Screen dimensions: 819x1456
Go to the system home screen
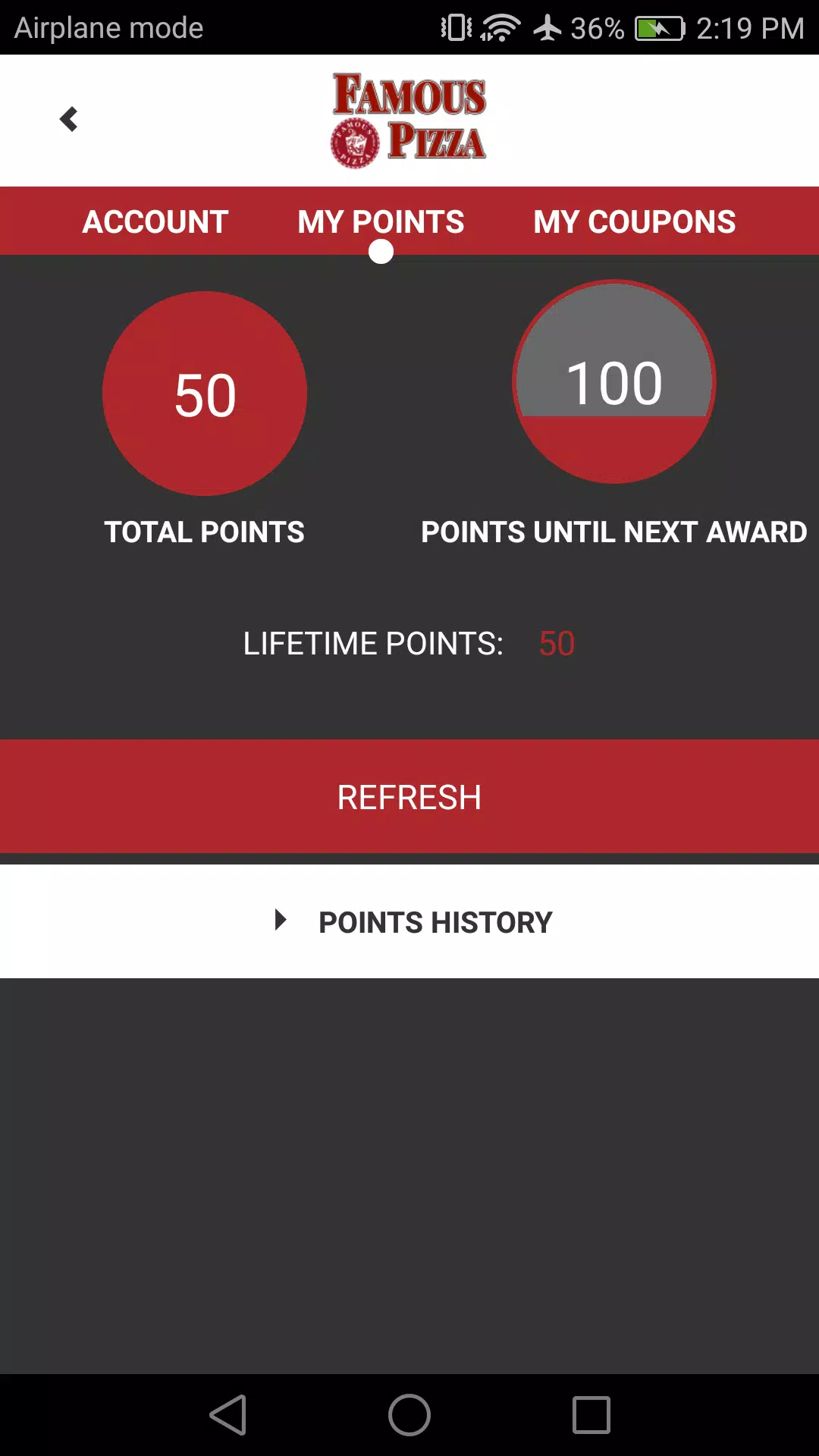(x=409, y=1415)
